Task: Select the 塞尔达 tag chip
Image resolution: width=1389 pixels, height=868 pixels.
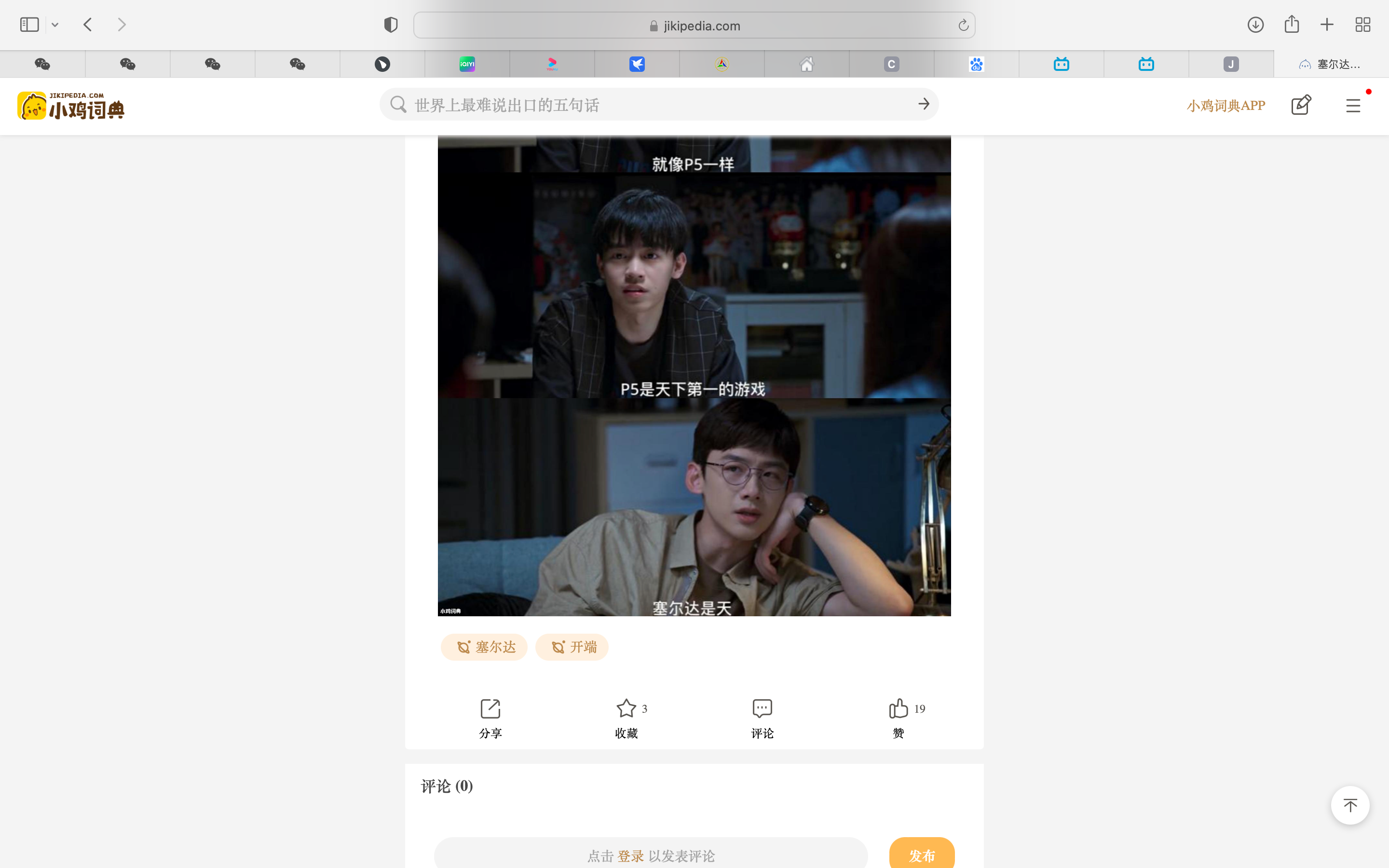Action: pos(484,647)
